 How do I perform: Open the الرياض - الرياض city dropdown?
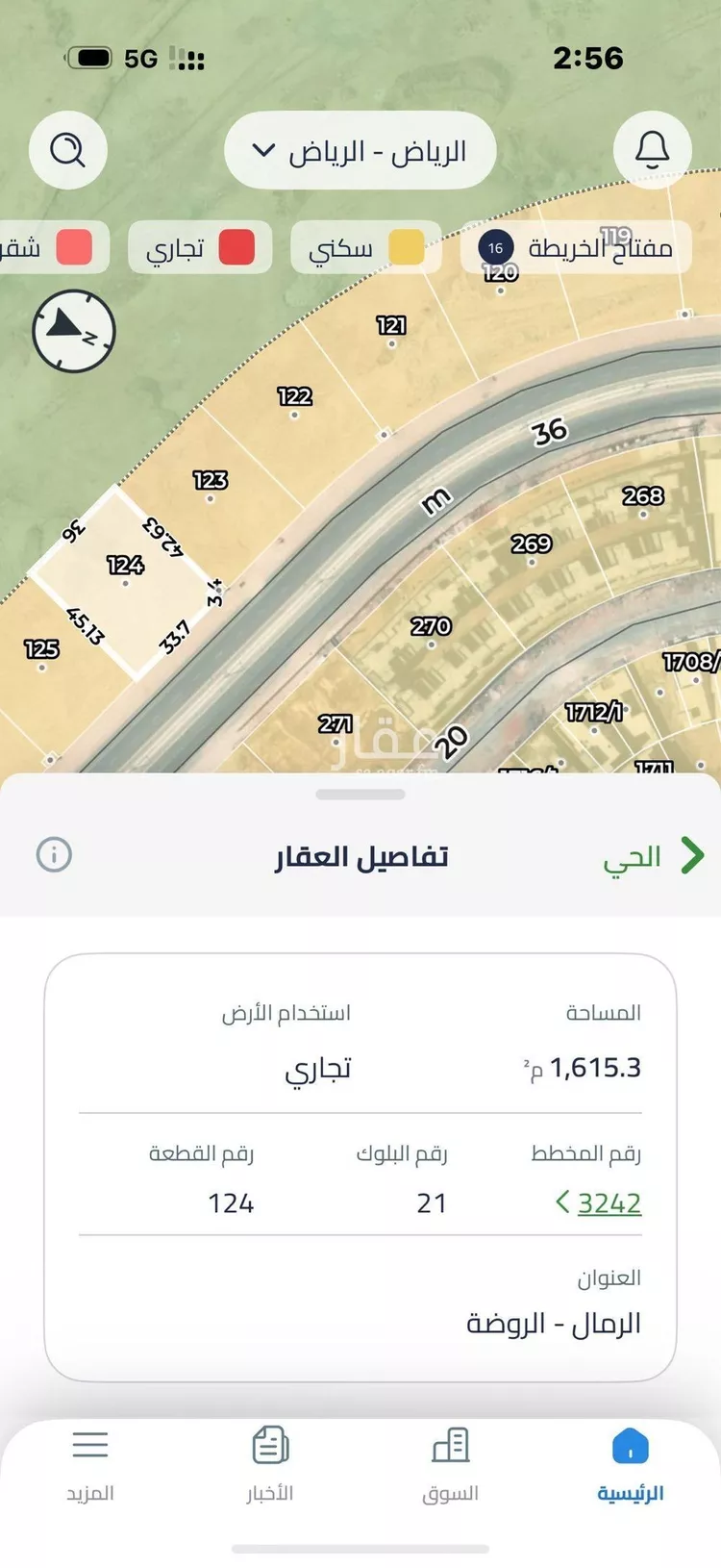[360, 149]
